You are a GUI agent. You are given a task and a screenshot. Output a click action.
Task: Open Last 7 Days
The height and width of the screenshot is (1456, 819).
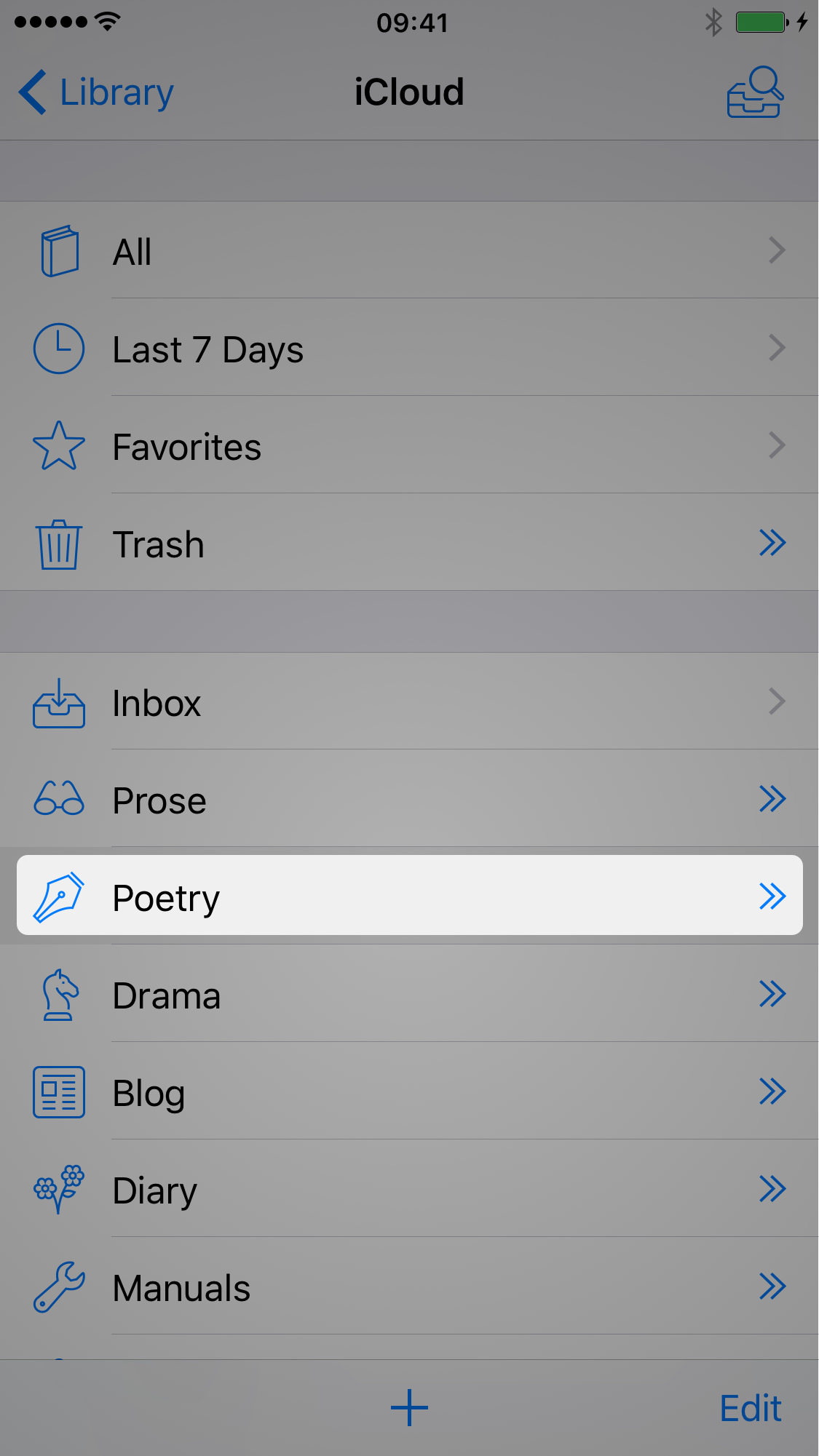coord(409,348)
